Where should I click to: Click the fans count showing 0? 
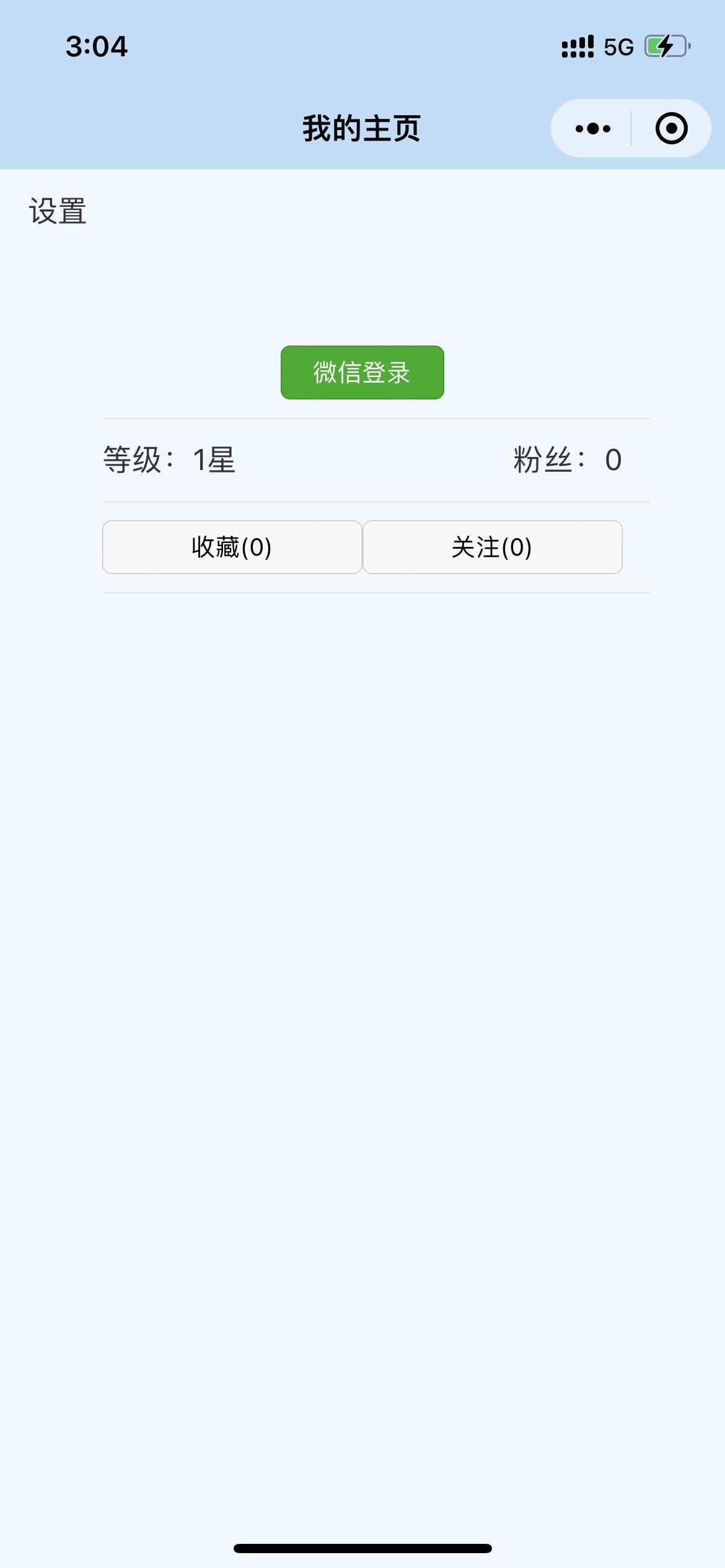click(612, 460)
